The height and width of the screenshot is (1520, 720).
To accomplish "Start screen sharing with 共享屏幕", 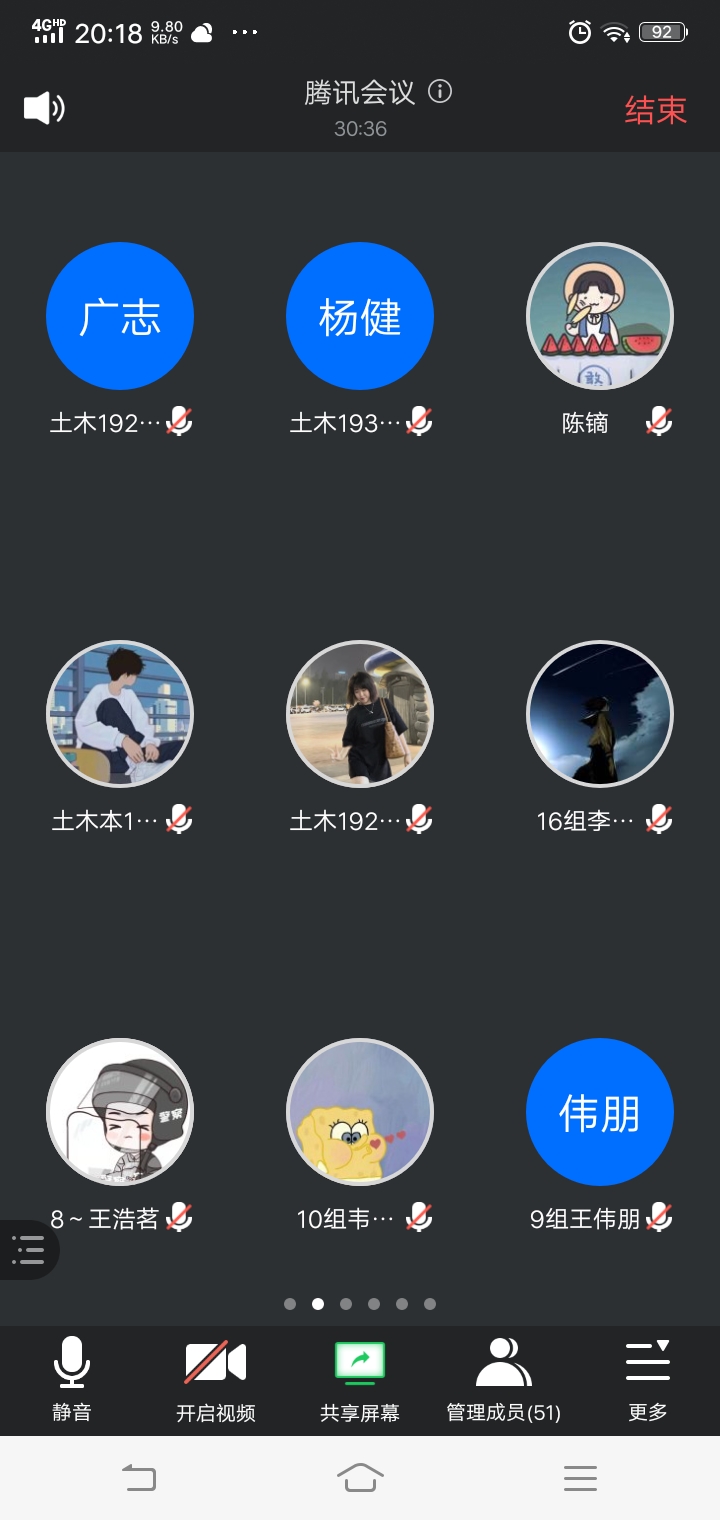I will [360, 1380].
